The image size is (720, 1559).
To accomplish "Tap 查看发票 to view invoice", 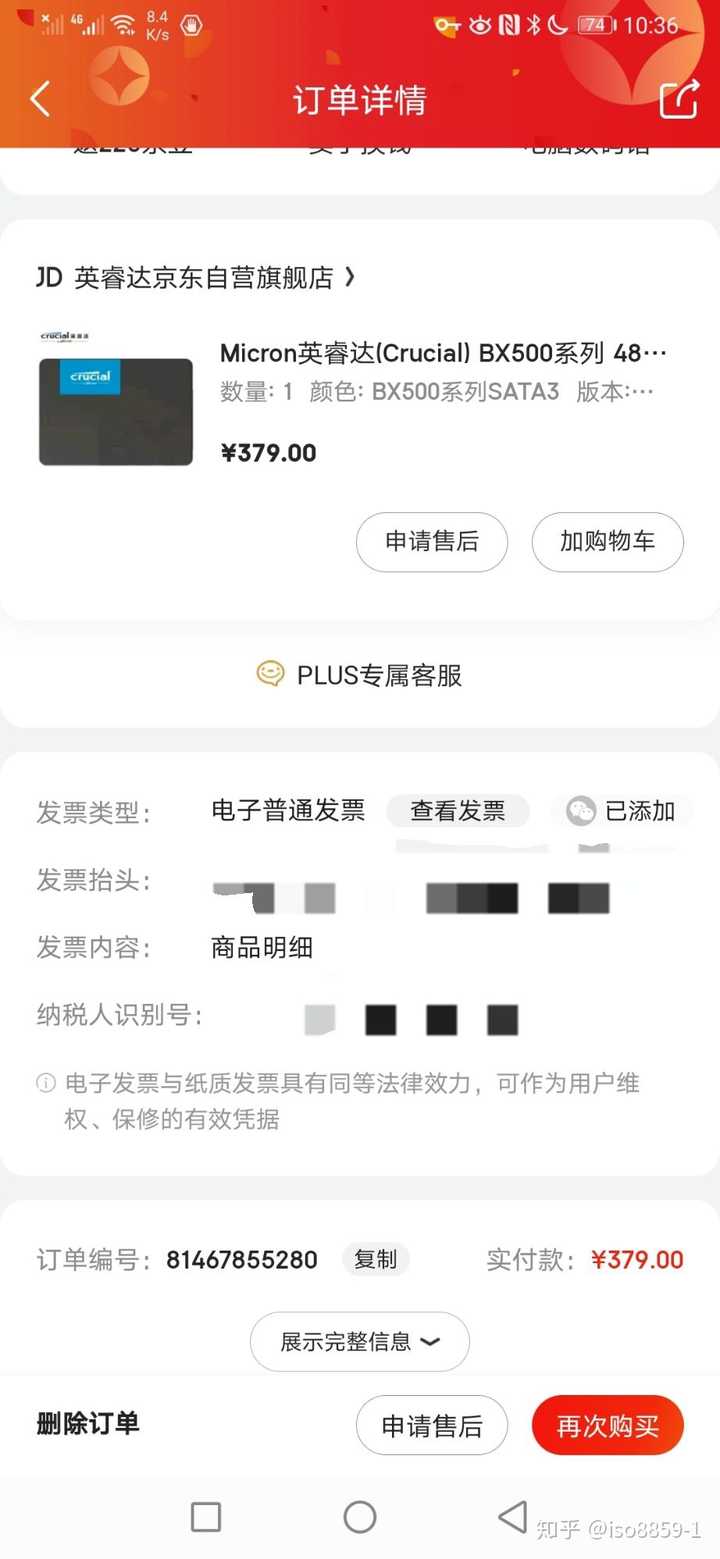I will click(458, 812).
